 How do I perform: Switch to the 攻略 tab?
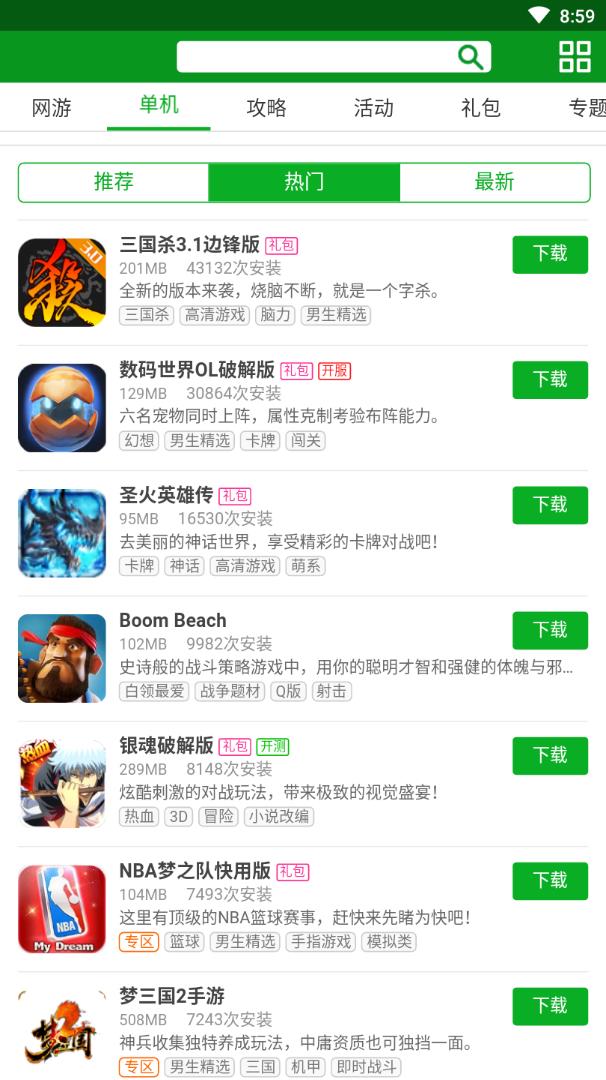point(266,108)
